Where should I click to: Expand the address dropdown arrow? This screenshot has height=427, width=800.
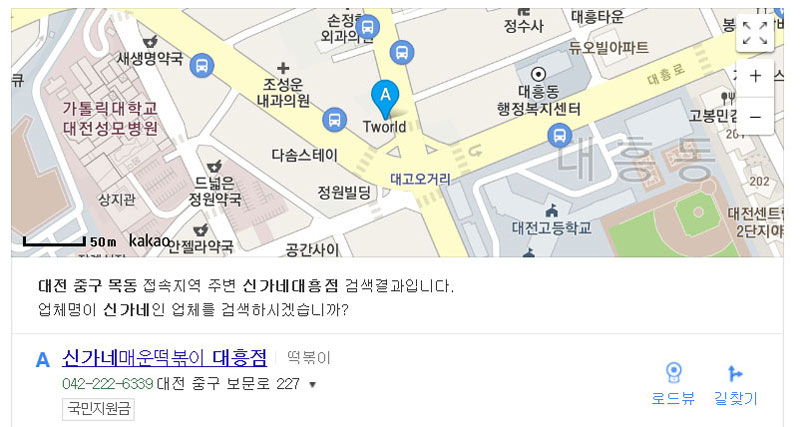[x=312, y=385]
